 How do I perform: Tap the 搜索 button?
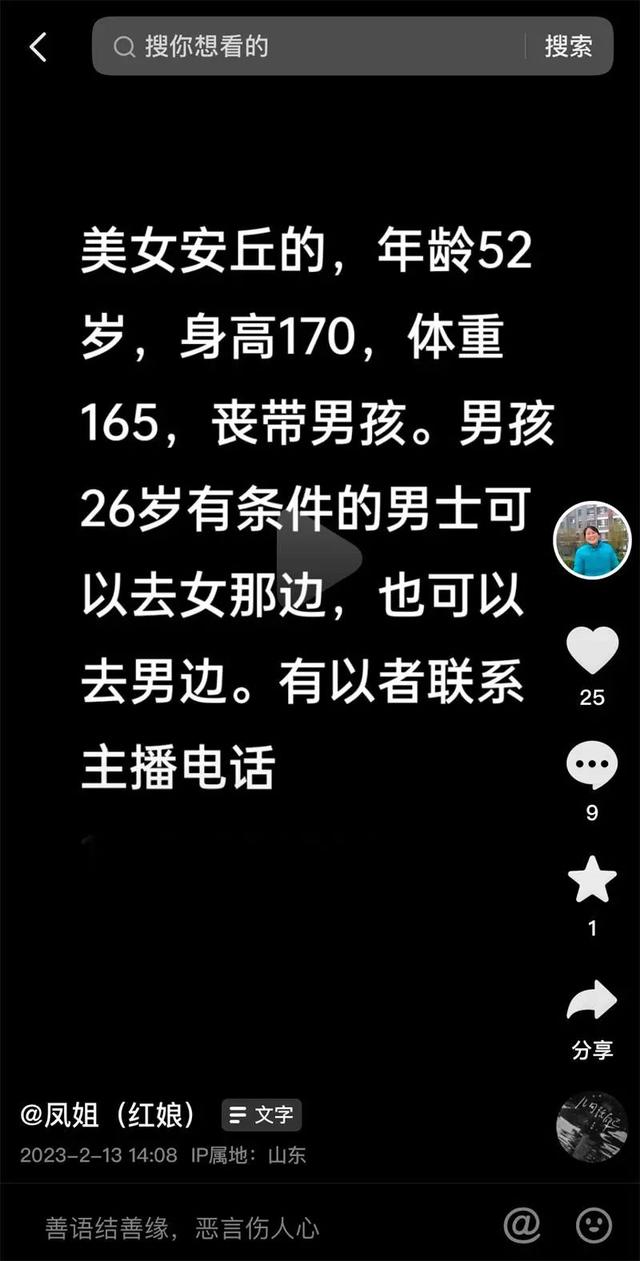pyautogui.click(x=568, y=46)
